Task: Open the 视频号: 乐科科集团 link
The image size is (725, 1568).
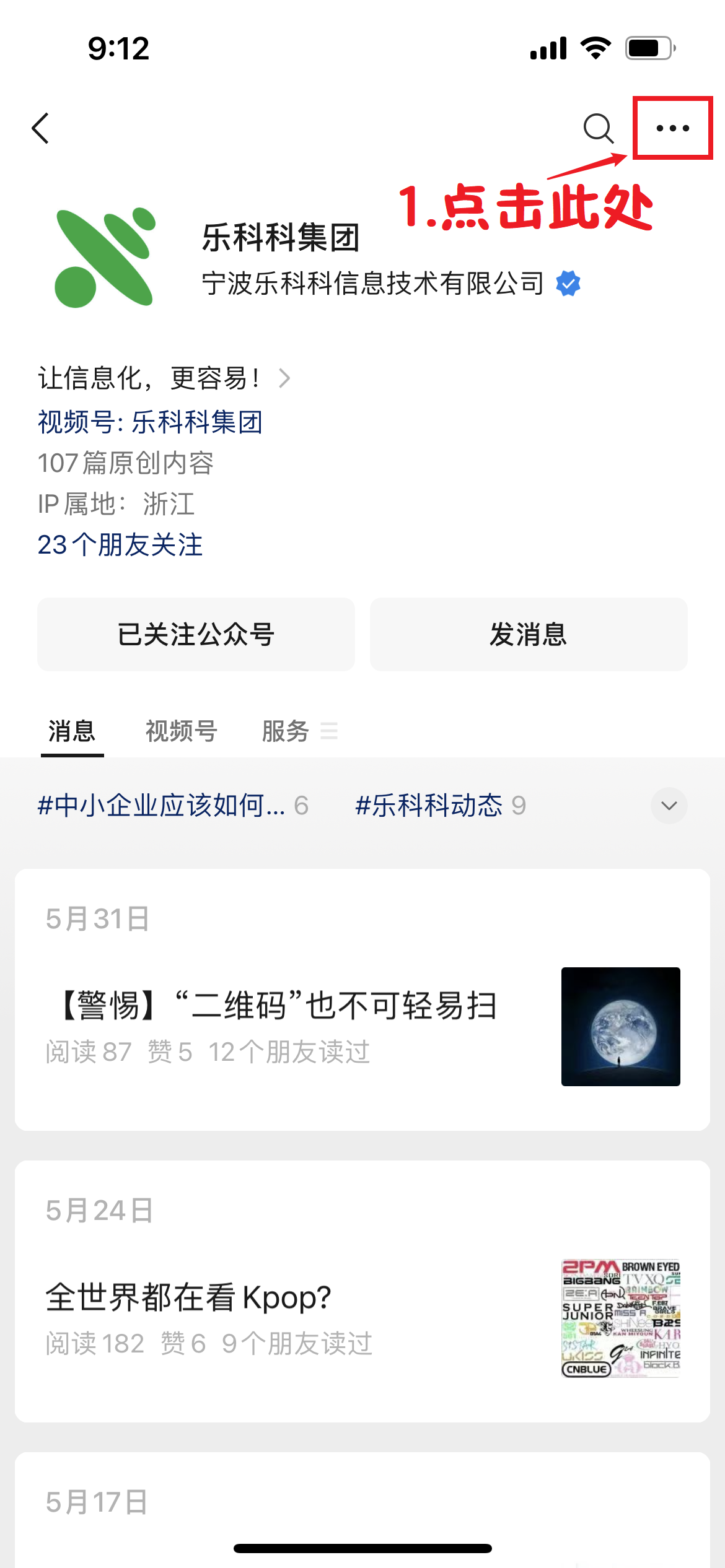Action: 150,422
